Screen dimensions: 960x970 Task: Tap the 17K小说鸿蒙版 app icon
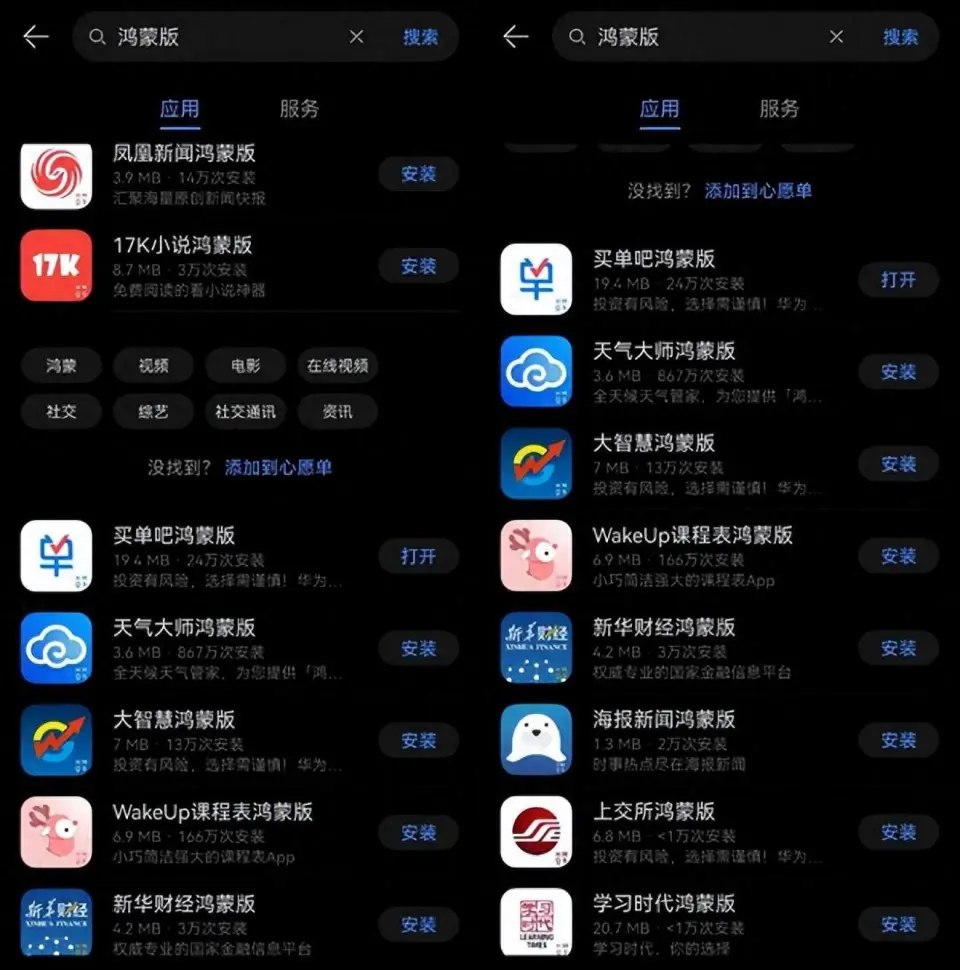(x=56, y=266)
